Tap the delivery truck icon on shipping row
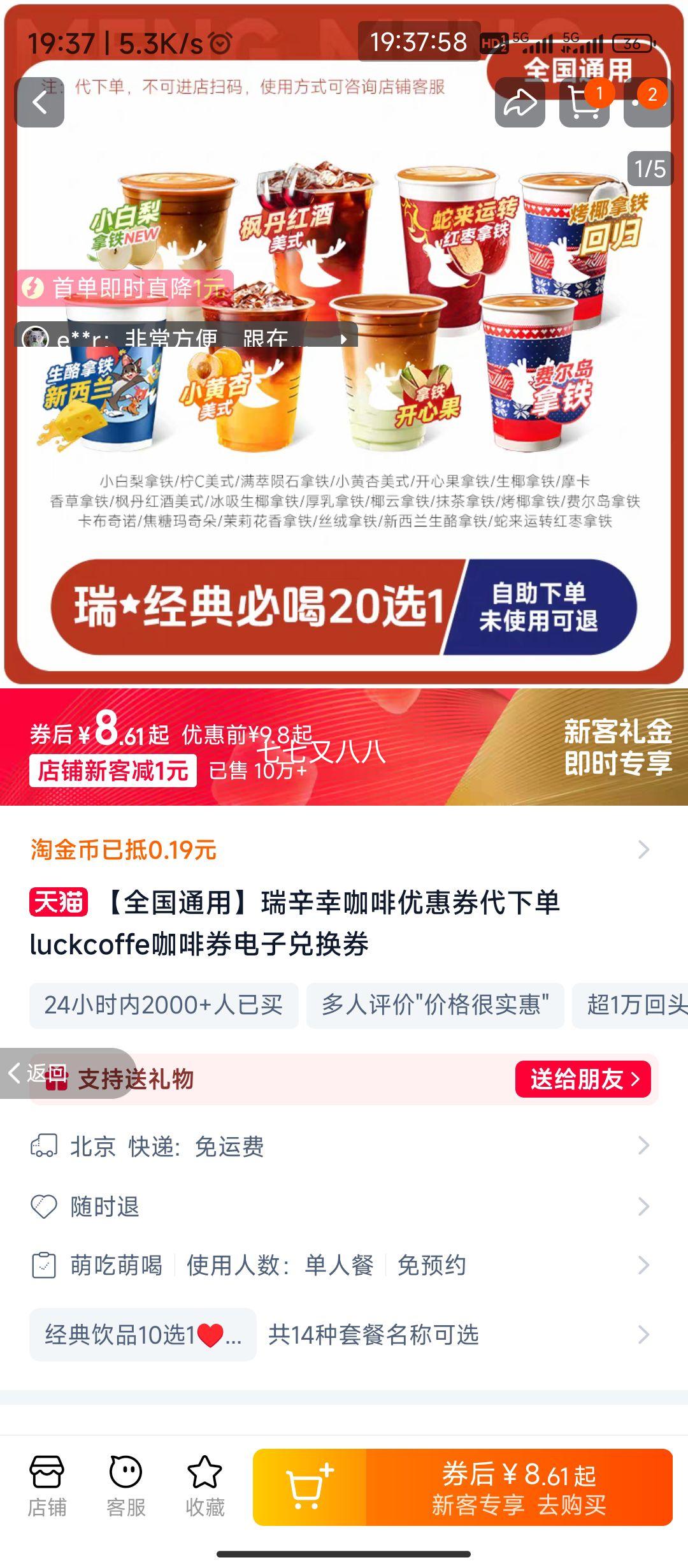Image resolution: width=688 pixels, height=1568 pixels. point(45,1147)
